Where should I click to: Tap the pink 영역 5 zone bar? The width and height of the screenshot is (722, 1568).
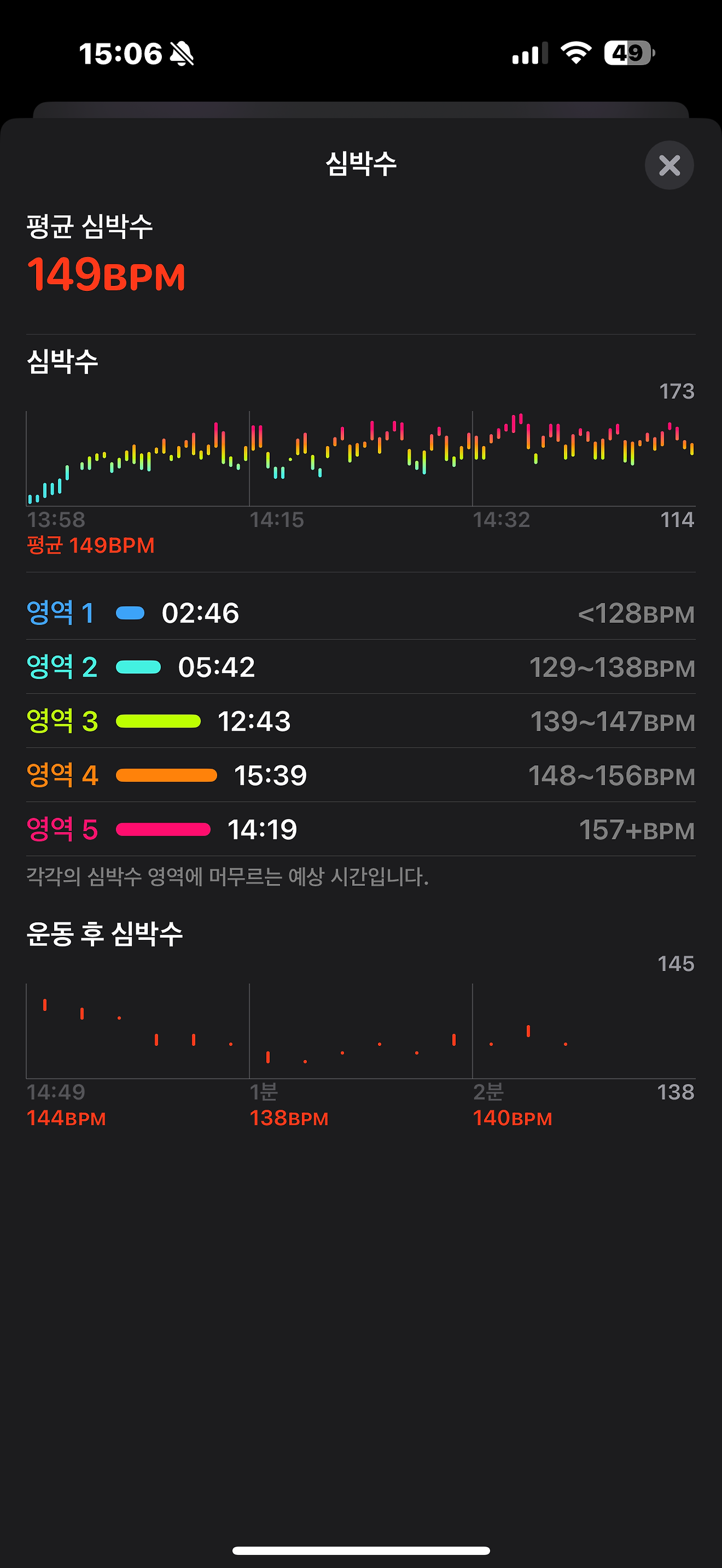[x=162, y=829]
